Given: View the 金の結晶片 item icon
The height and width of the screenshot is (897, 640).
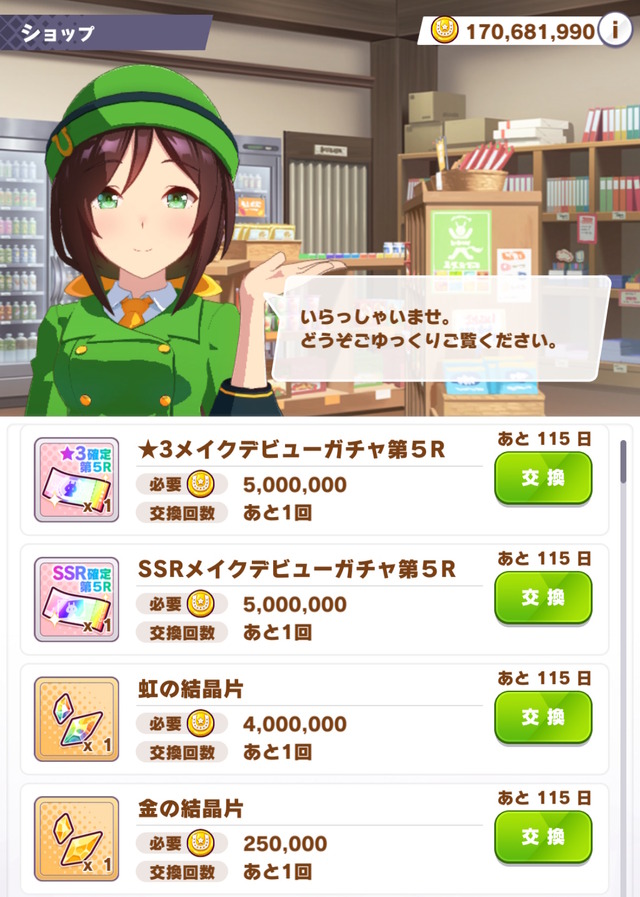Looking at the screenshot, I should [76, 838].
